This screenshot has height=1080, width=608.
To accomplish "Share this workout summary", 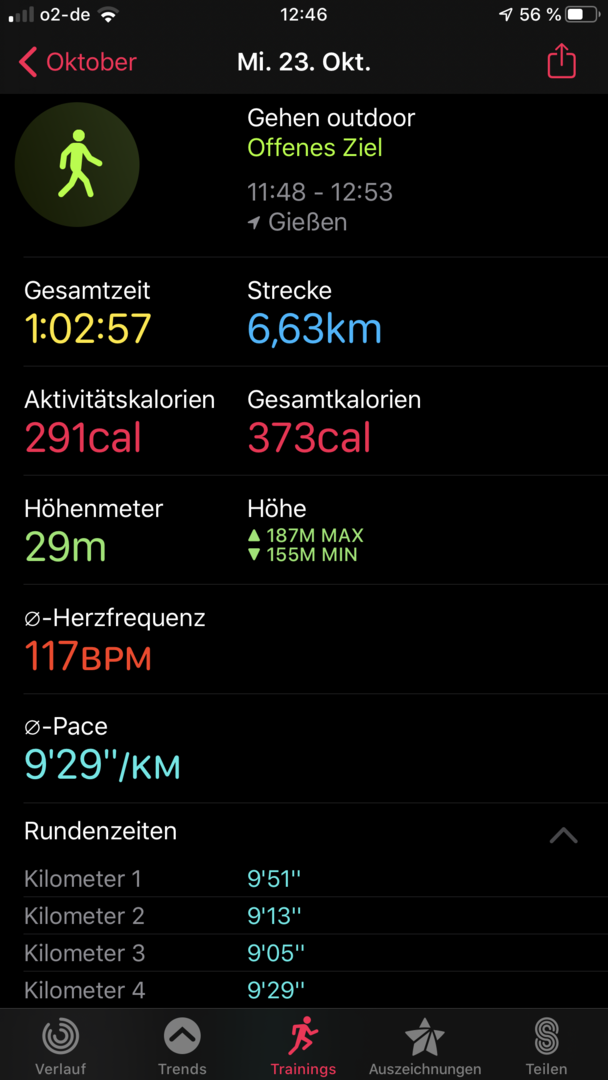I will pos(562,61).
